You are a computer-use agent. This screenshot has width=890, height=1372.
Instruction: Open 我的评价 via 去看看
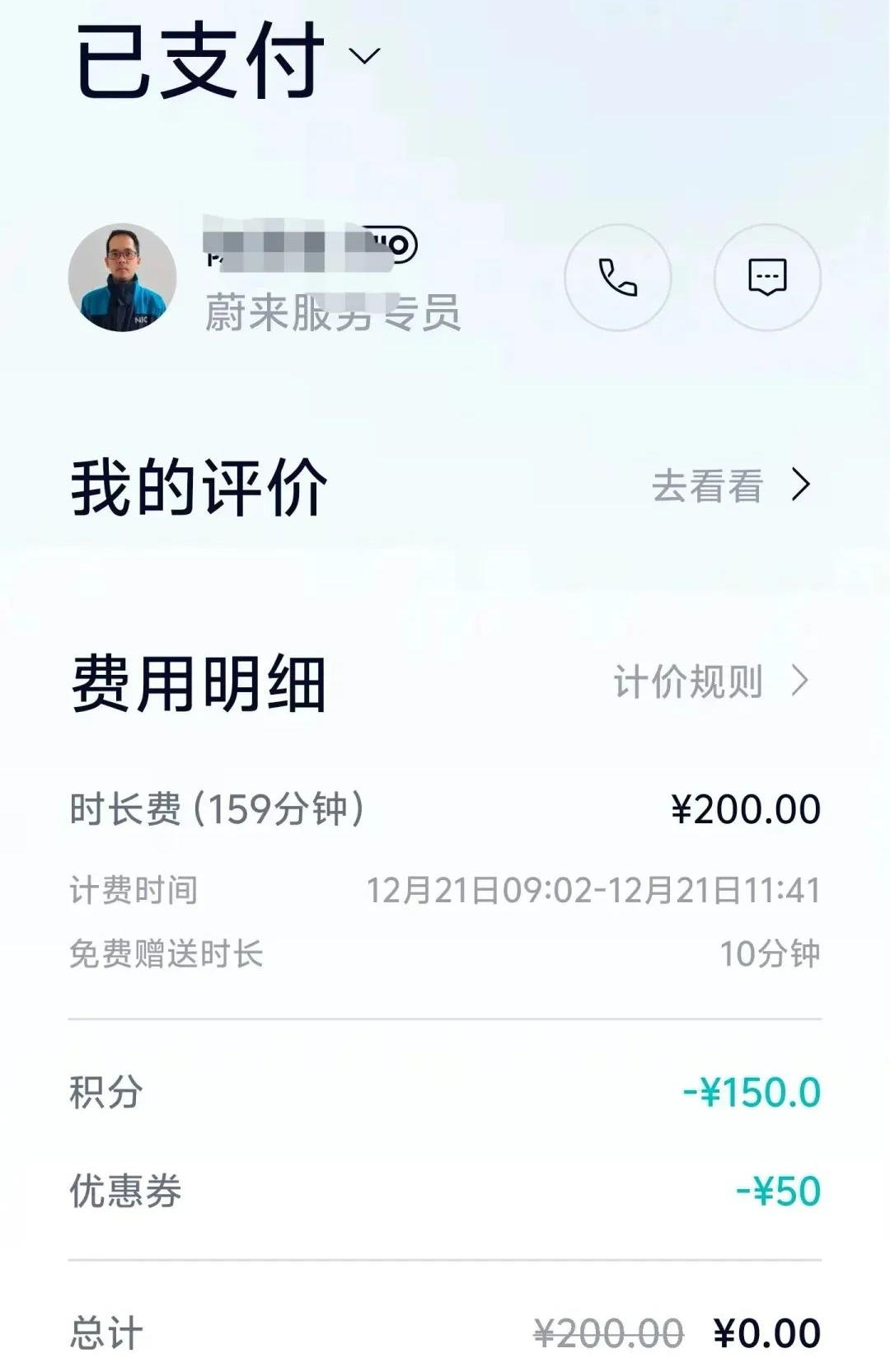[730, 486]
